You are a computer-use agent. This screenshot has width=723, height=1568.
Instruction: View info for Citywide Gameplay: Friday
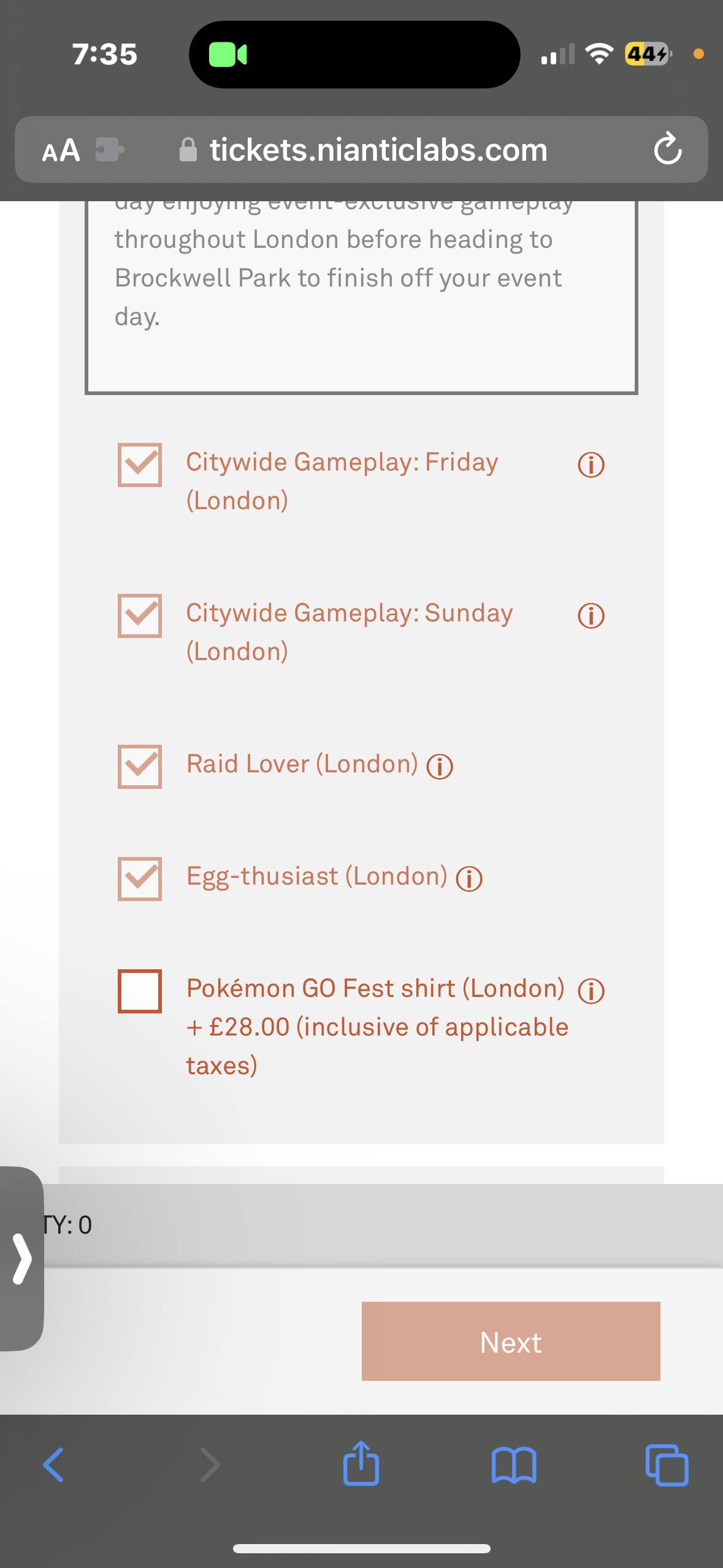pyautogui.click(x=591, y=465)
